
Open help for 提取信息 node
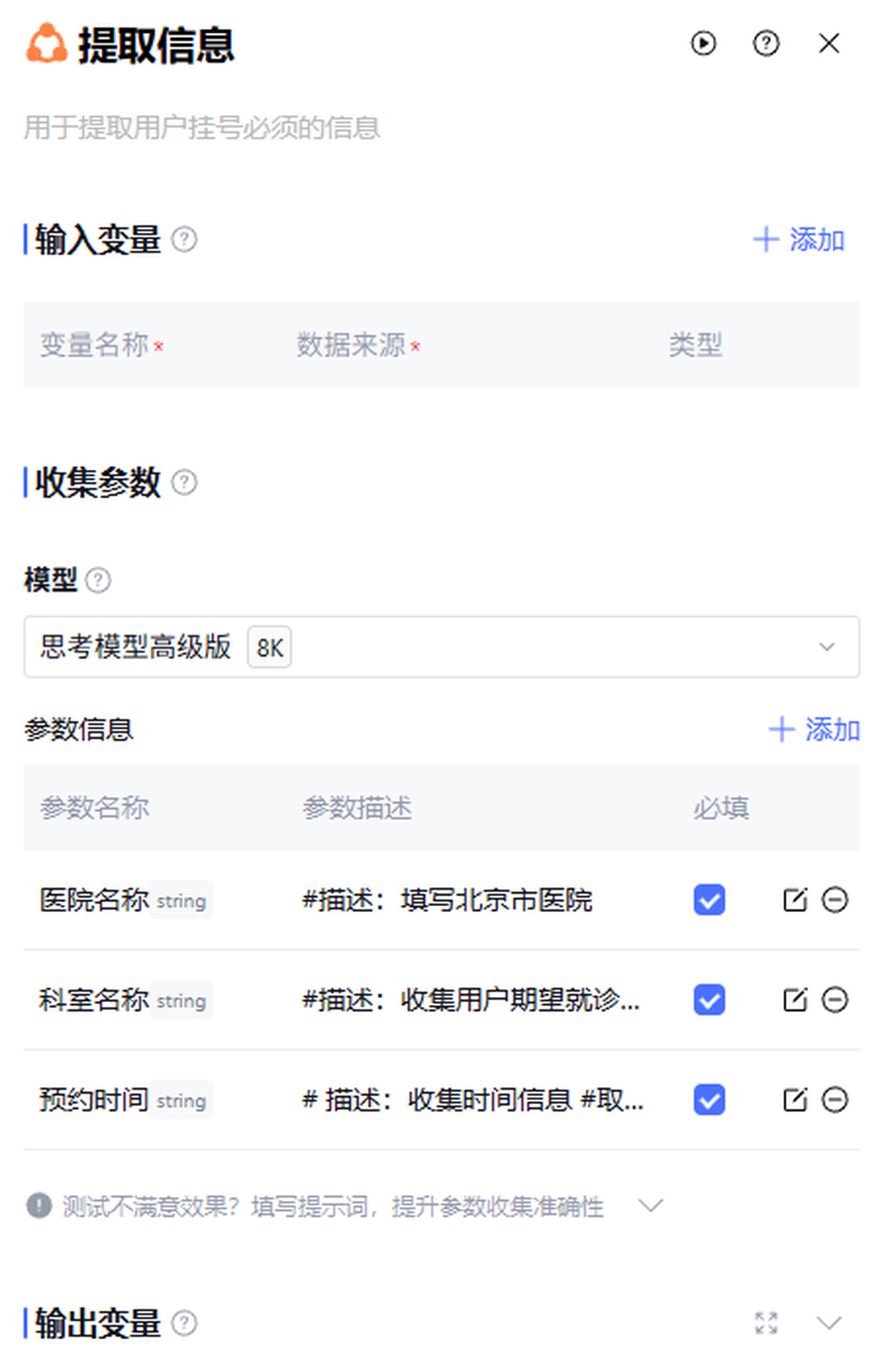(766, 44)
